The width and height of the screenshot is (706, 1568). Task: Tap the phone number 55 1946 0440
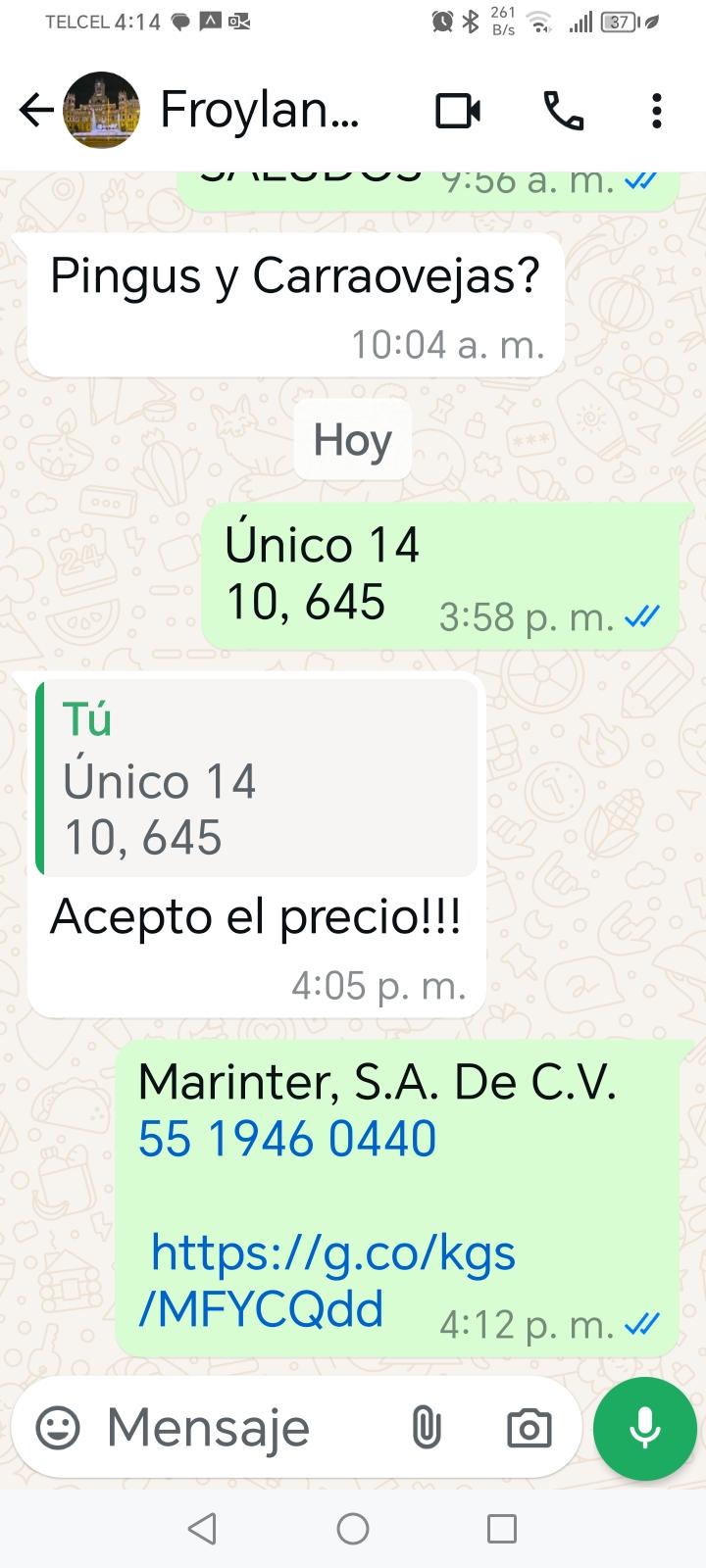click(287, 1139)
